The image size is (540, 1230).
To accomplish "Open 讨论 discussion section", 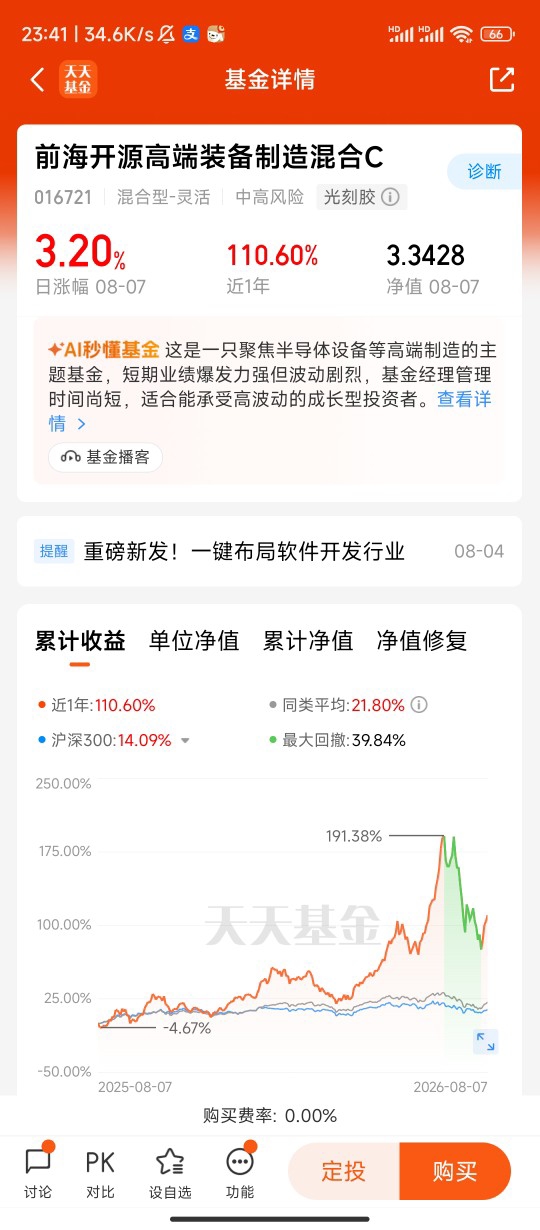I will coord(38,1172).
